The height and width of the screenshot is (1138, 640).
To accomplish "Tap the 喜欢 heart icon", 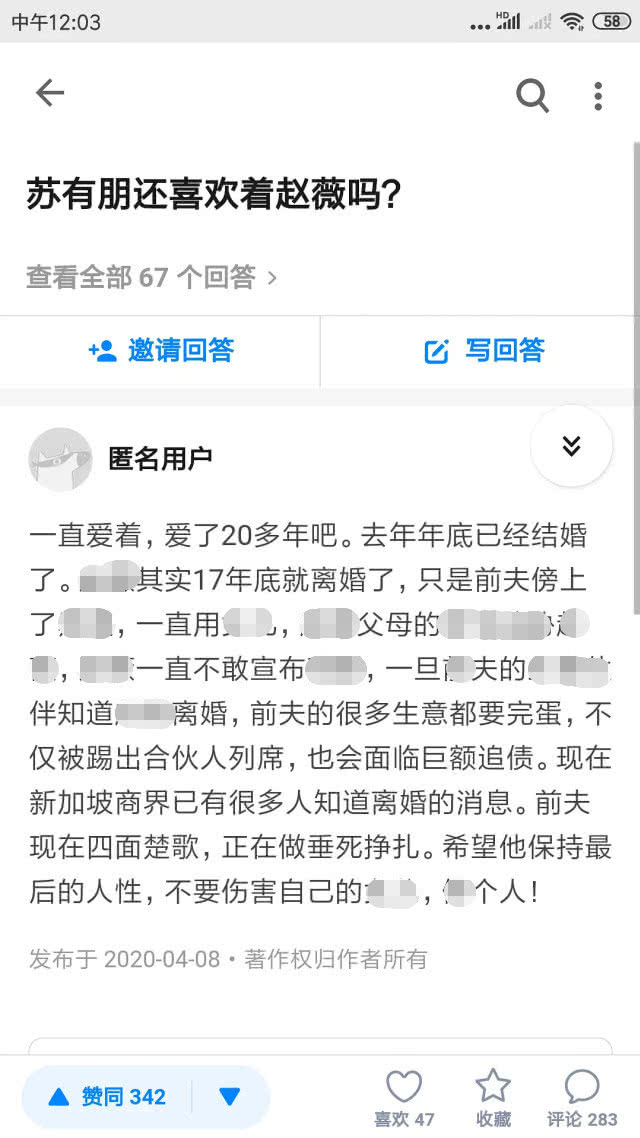I will click(404, 1096).
